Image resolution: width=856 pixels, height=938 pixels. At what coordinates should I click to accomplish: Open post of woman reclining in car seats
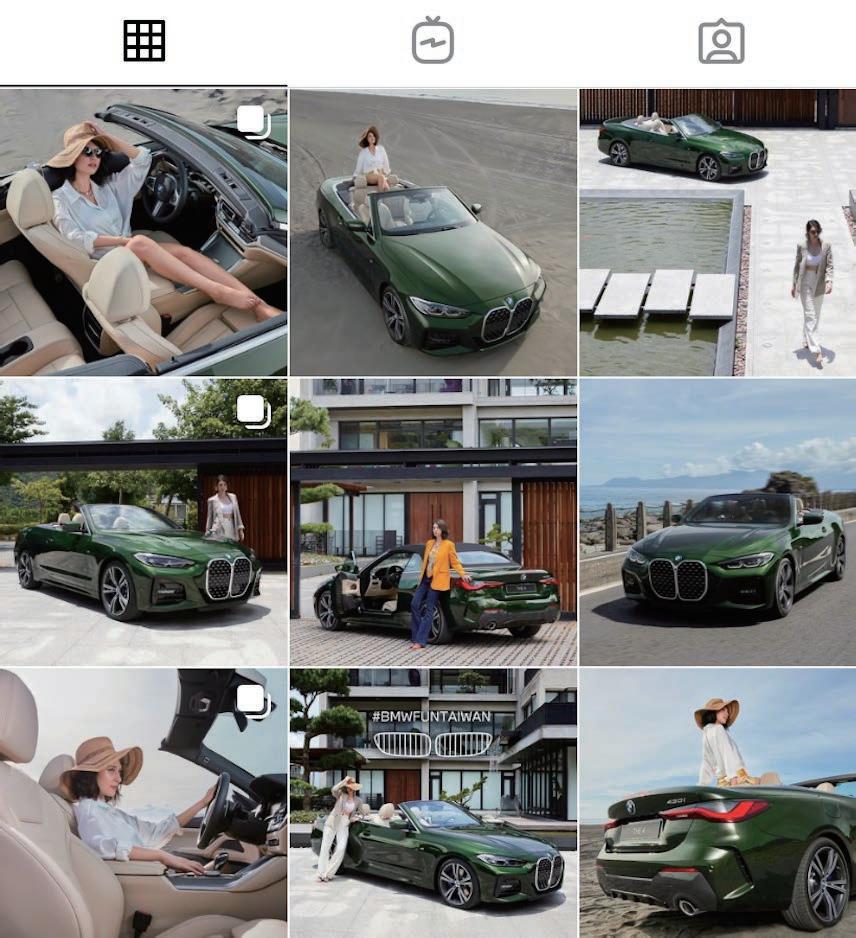[143, 232]
